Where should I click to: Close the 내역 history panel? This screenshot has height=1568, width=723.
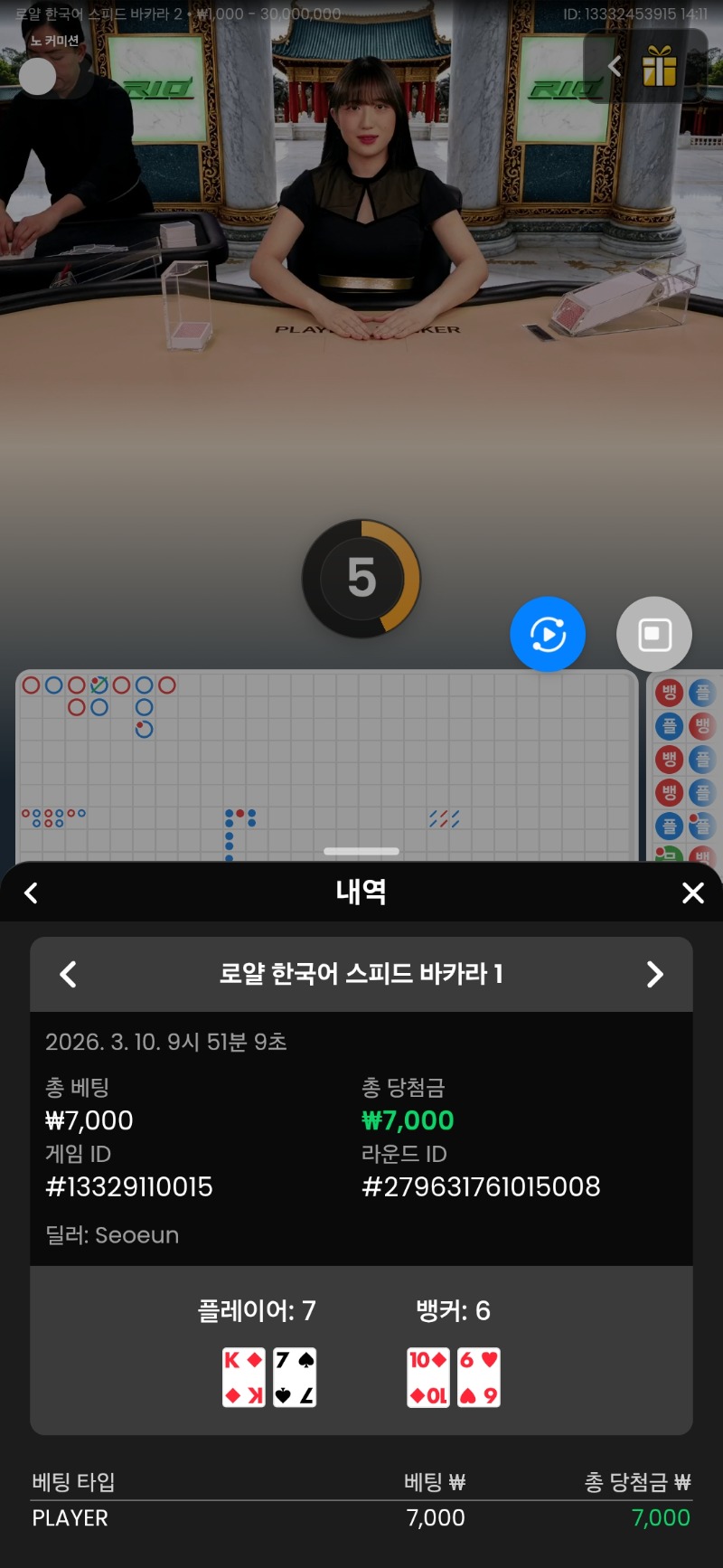tap(692, 893)
